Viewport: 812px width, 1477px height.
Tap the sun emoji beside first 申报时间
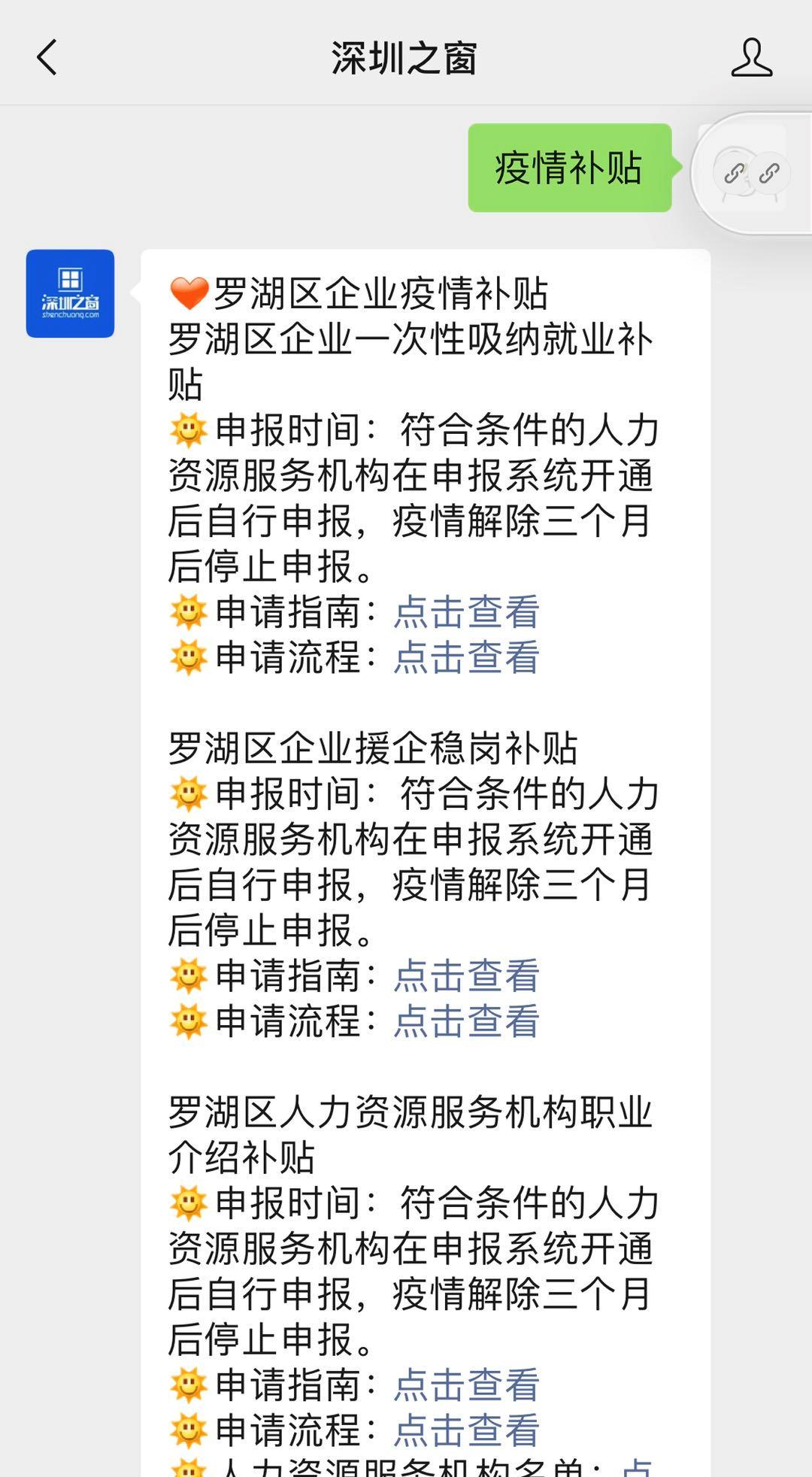tap(187, 429)
